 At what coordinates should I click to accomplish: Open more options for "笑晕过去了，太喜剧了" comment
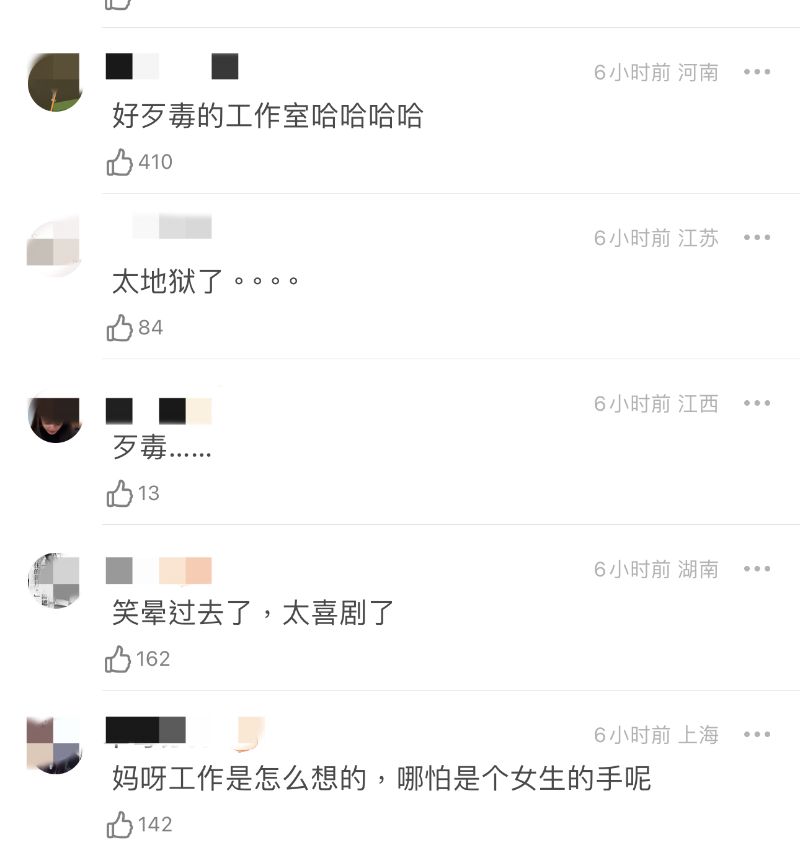click(x=757, y=570)
